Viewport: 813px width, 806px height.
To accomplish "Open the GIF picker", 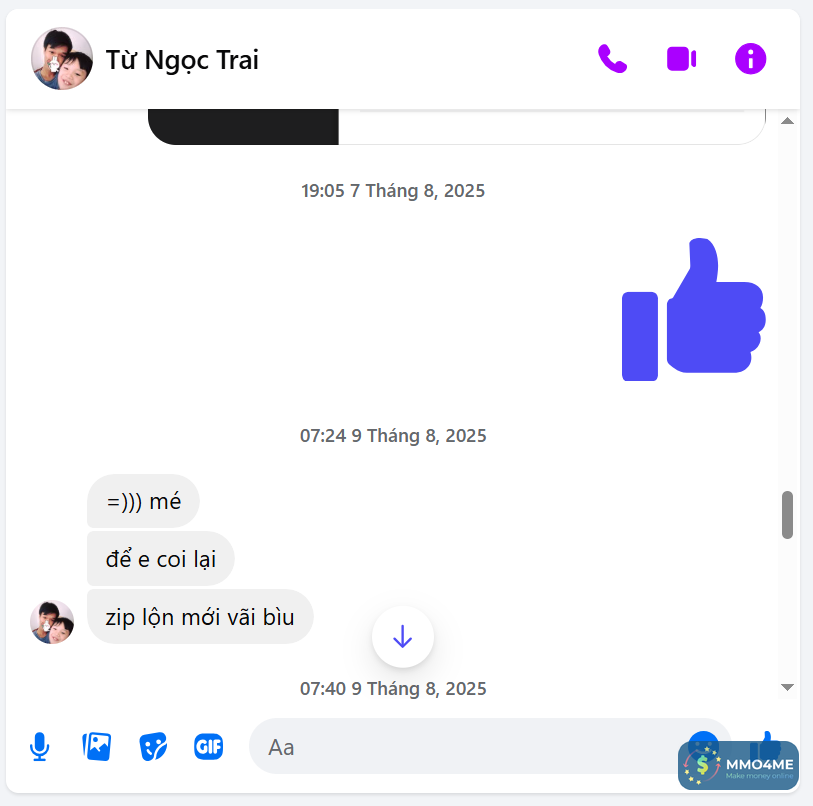I will 208,746.
